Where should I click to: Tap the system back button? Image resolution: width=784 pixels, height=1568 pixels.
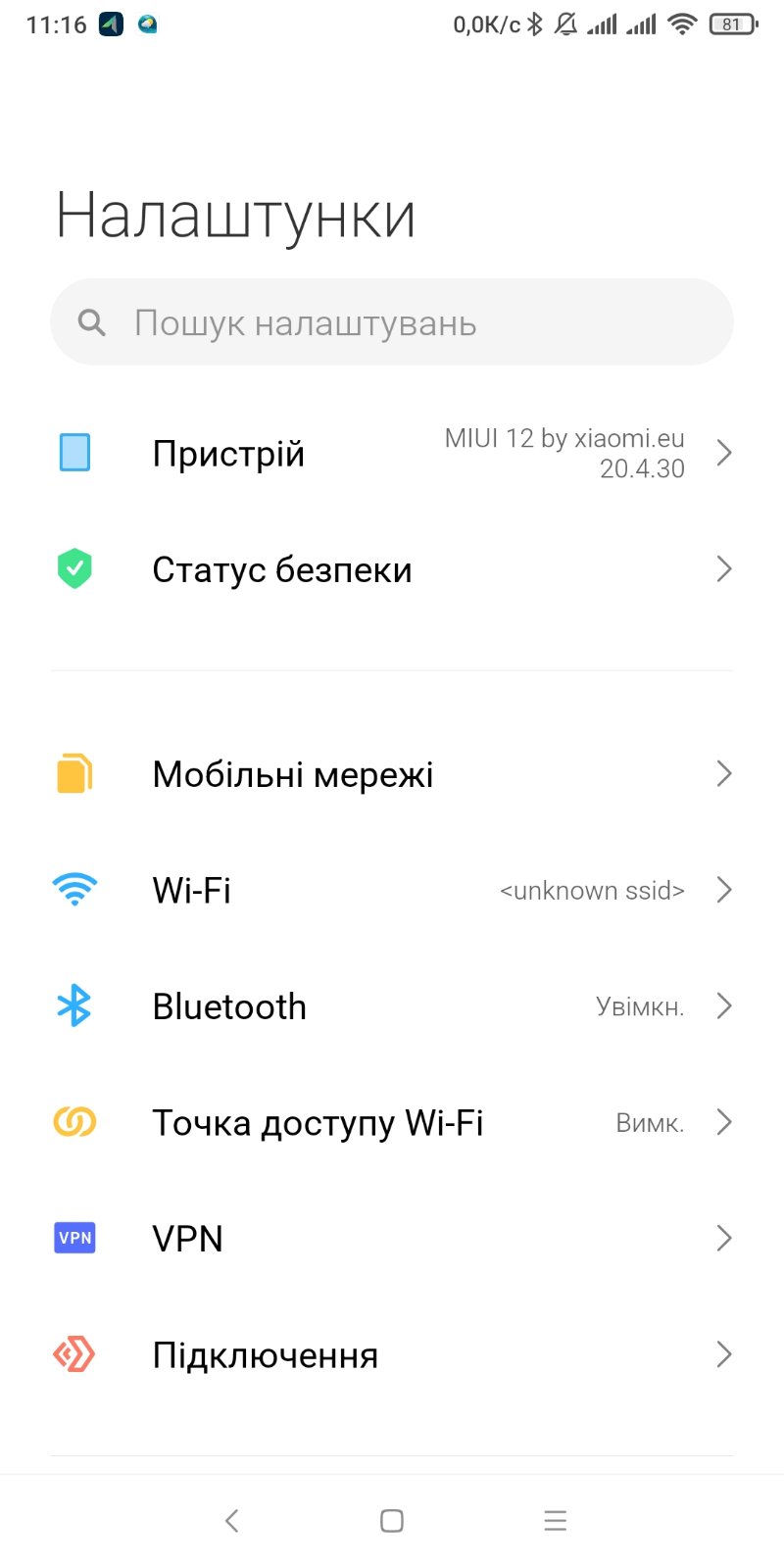231,1520
